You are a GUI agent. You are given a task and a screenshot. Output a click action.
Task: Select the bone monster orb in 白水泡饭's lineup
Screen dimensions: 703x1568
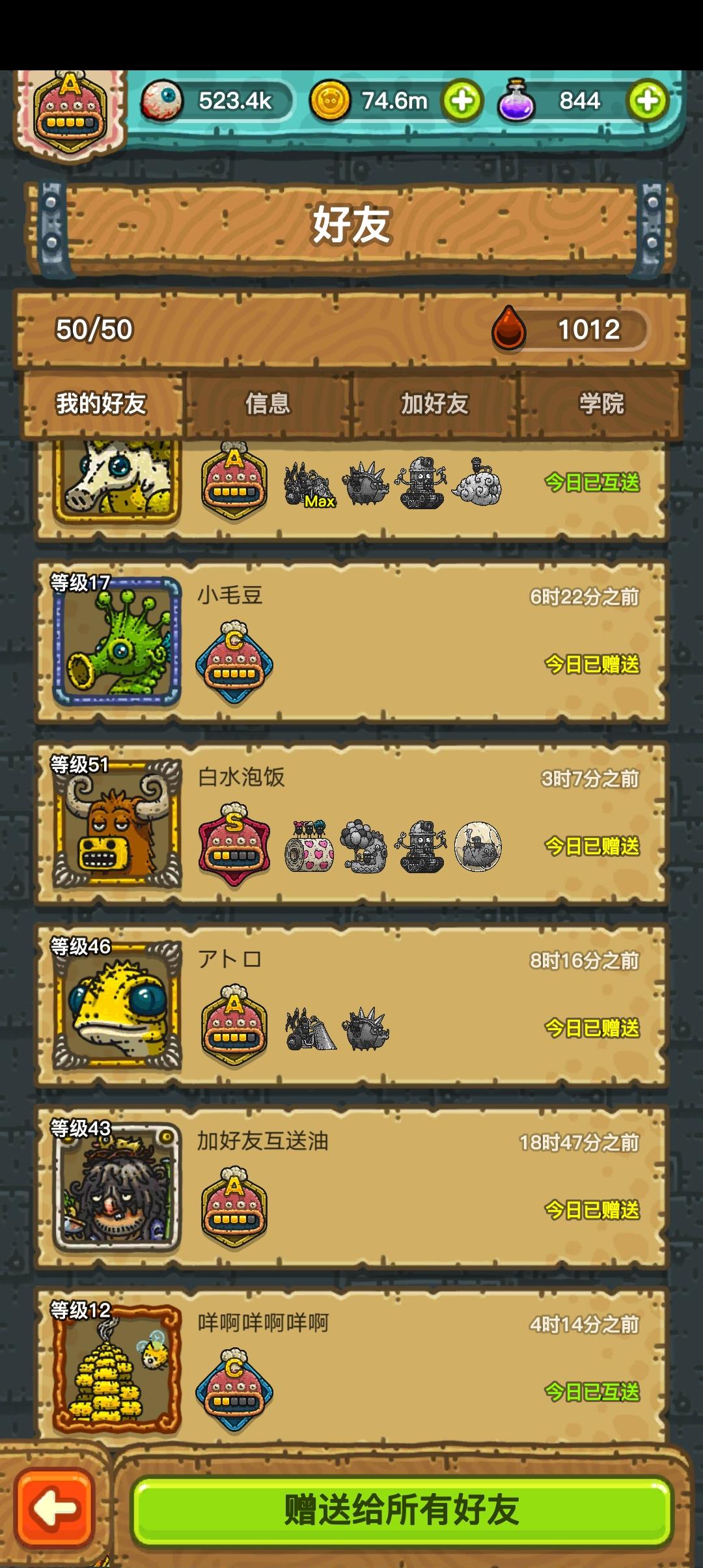click(478, 845)
